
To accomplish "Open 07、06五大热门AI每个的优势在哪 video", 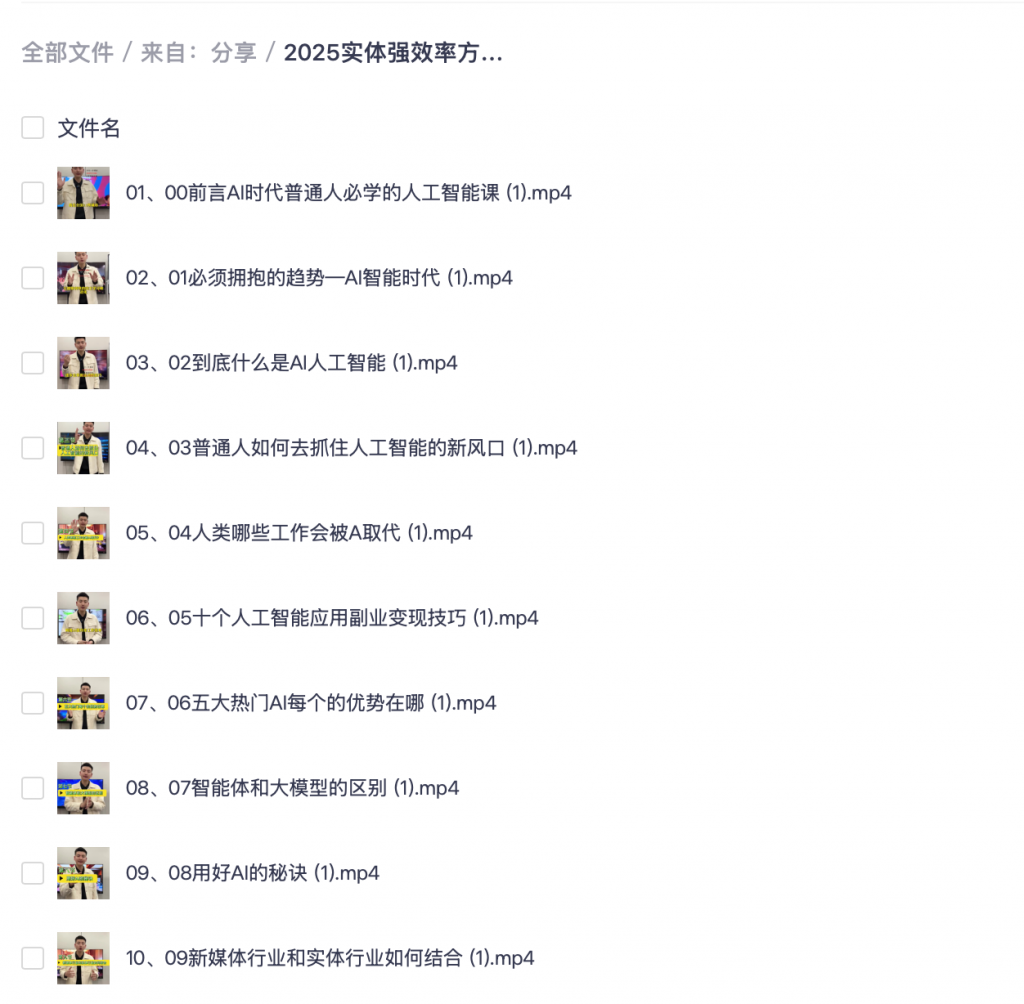I will pos(311,703).
